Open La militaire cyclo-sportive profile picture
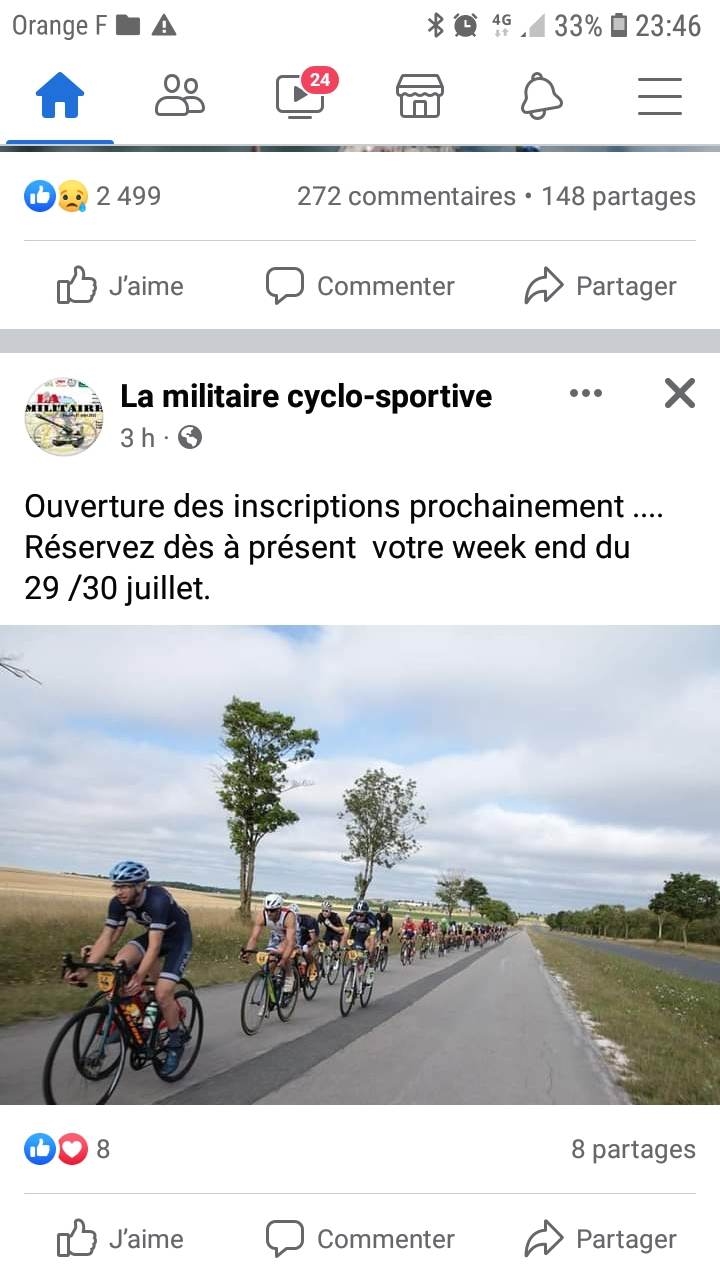 [64, 416]
